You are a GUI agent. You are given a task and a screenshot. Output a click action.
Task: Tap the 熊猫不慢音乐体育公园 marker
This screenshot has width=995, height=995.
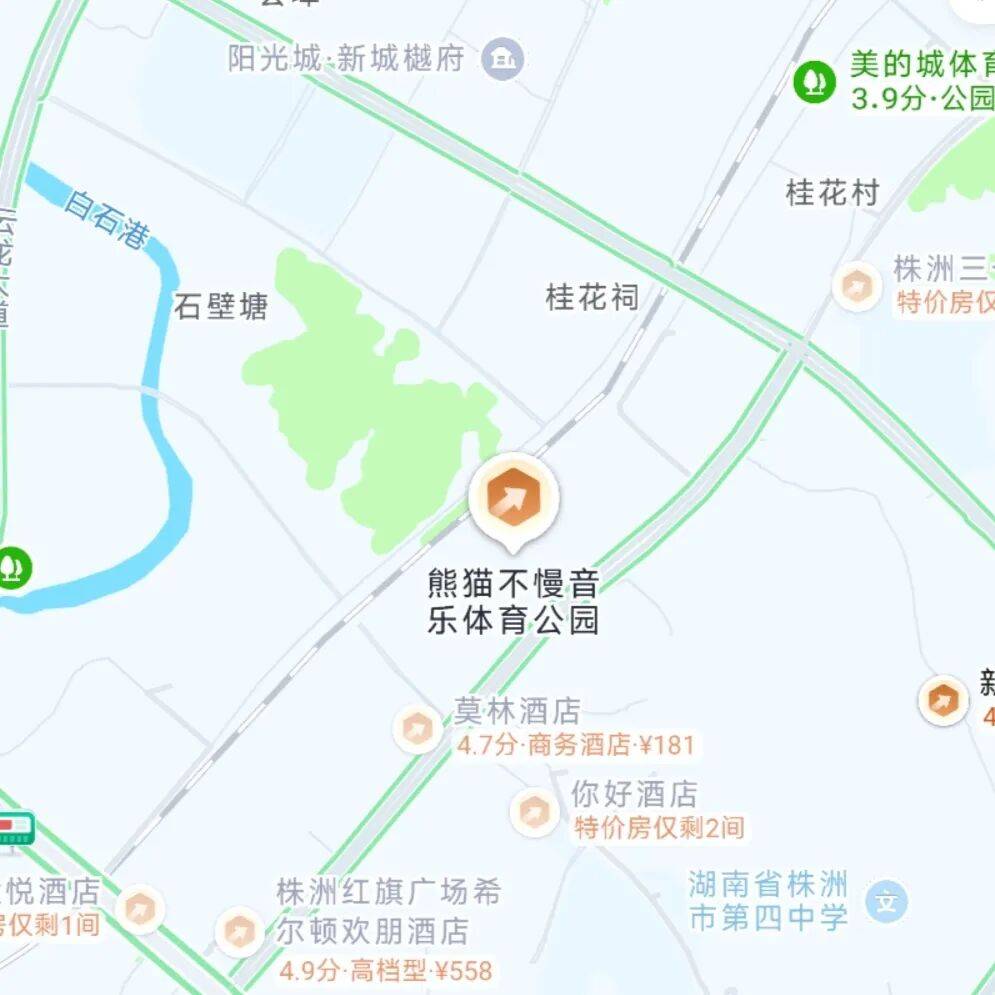pos(513,497)
